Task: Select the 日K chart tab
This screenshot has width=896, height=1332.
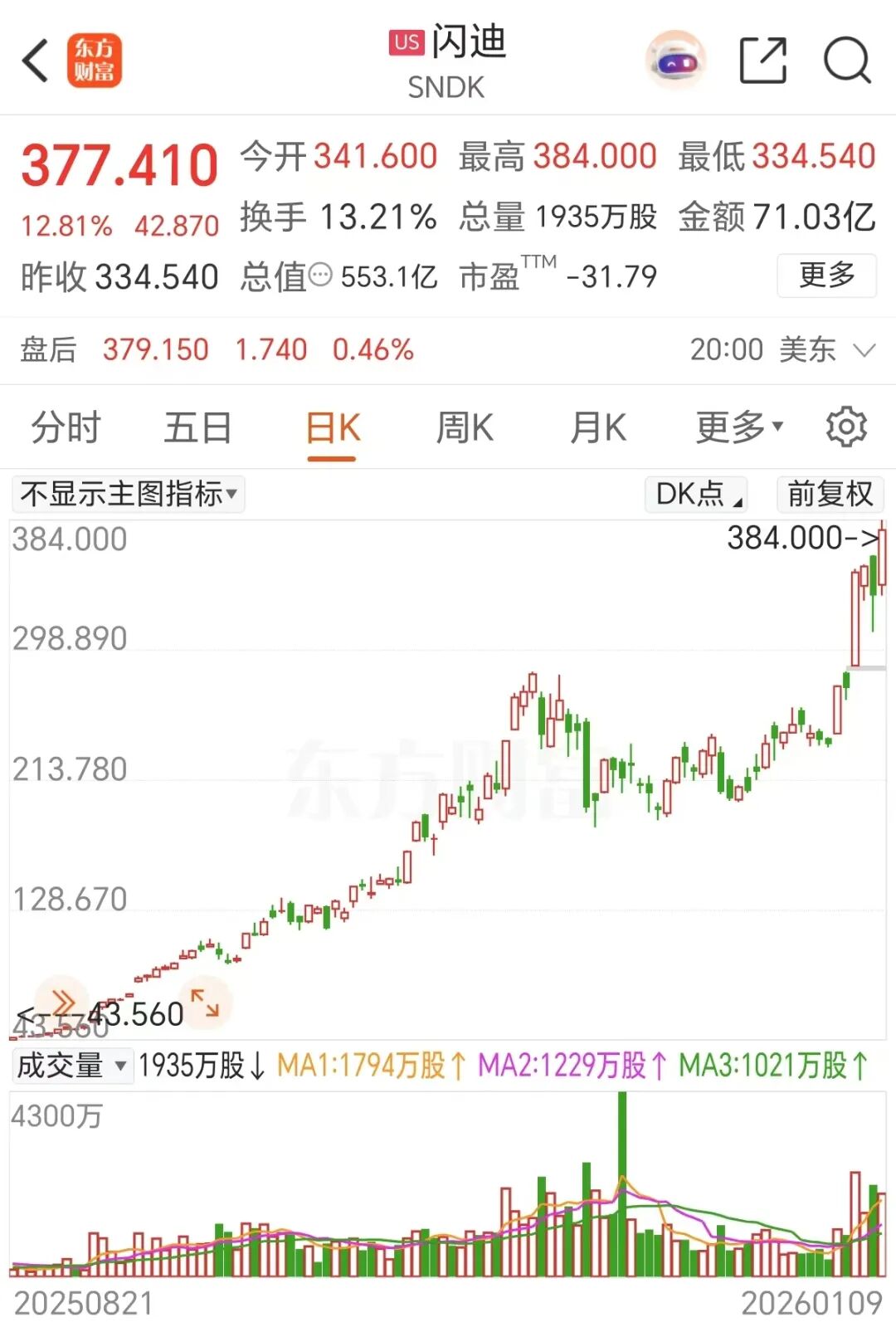Action: point(332,428)
